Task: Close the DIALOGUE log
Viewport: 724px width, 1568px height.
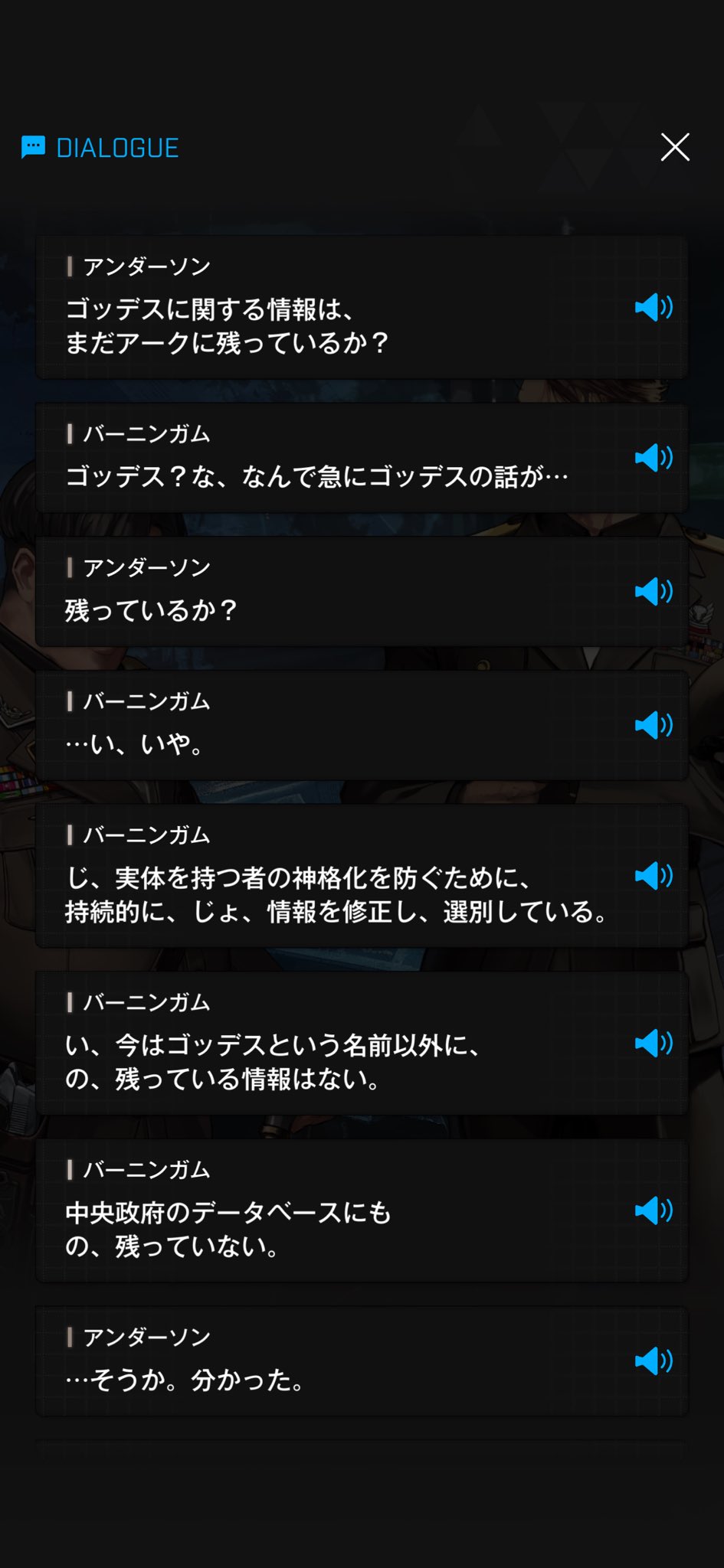Action: pos(675,147)
